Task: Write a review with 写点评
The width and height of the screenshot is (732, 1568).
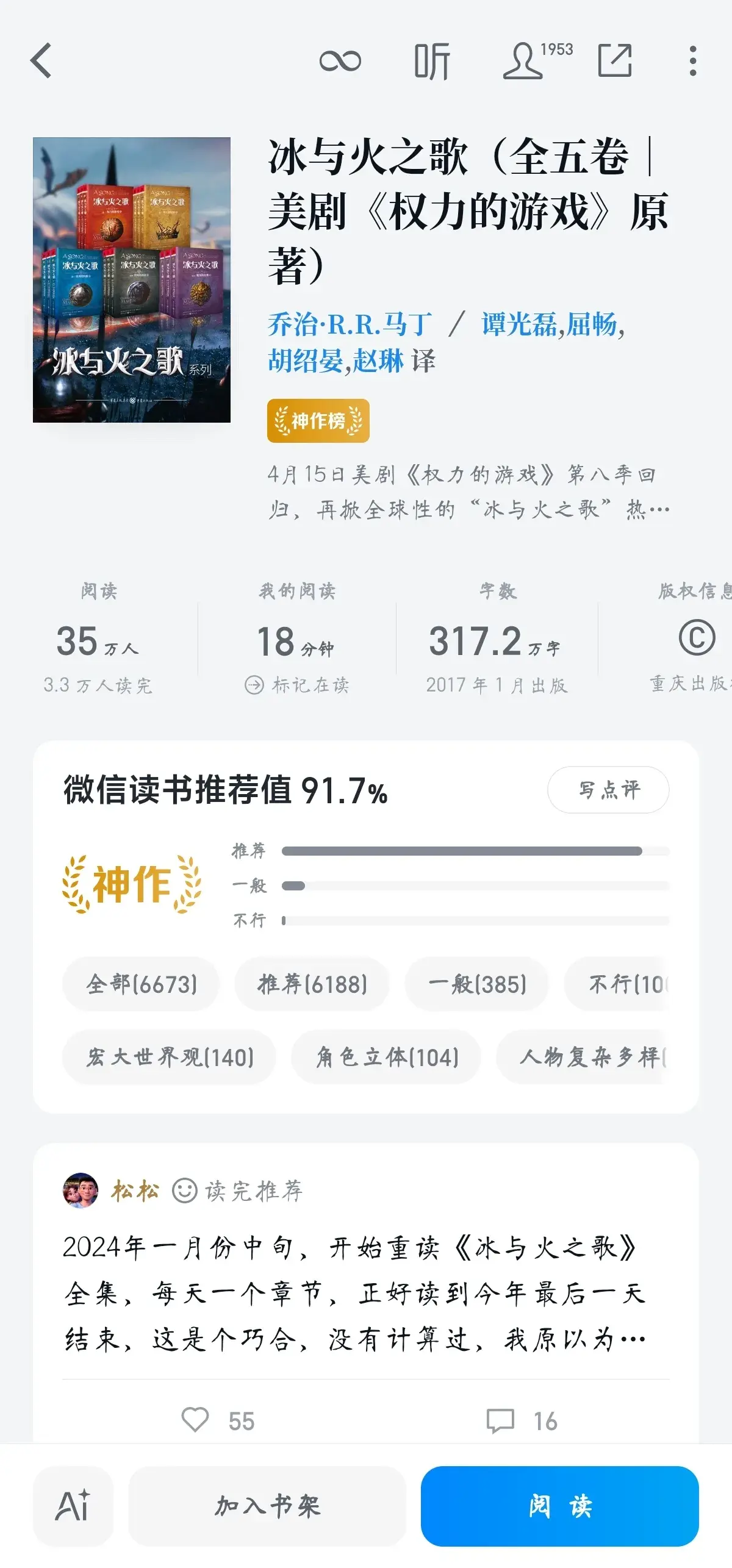Action: [x=608, y=790]
